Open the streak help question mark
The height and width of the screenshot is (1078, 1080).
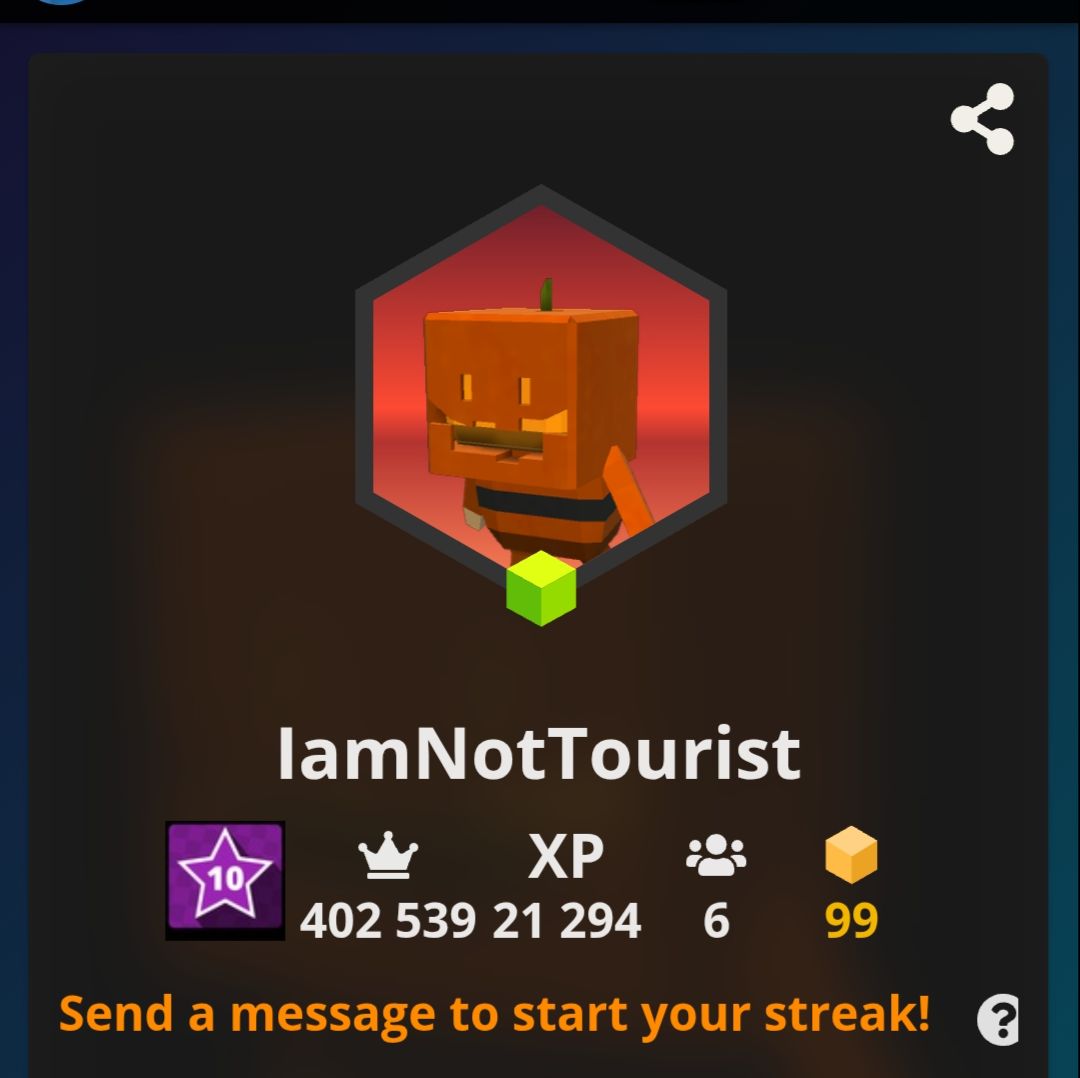(x=999, y=1019)
